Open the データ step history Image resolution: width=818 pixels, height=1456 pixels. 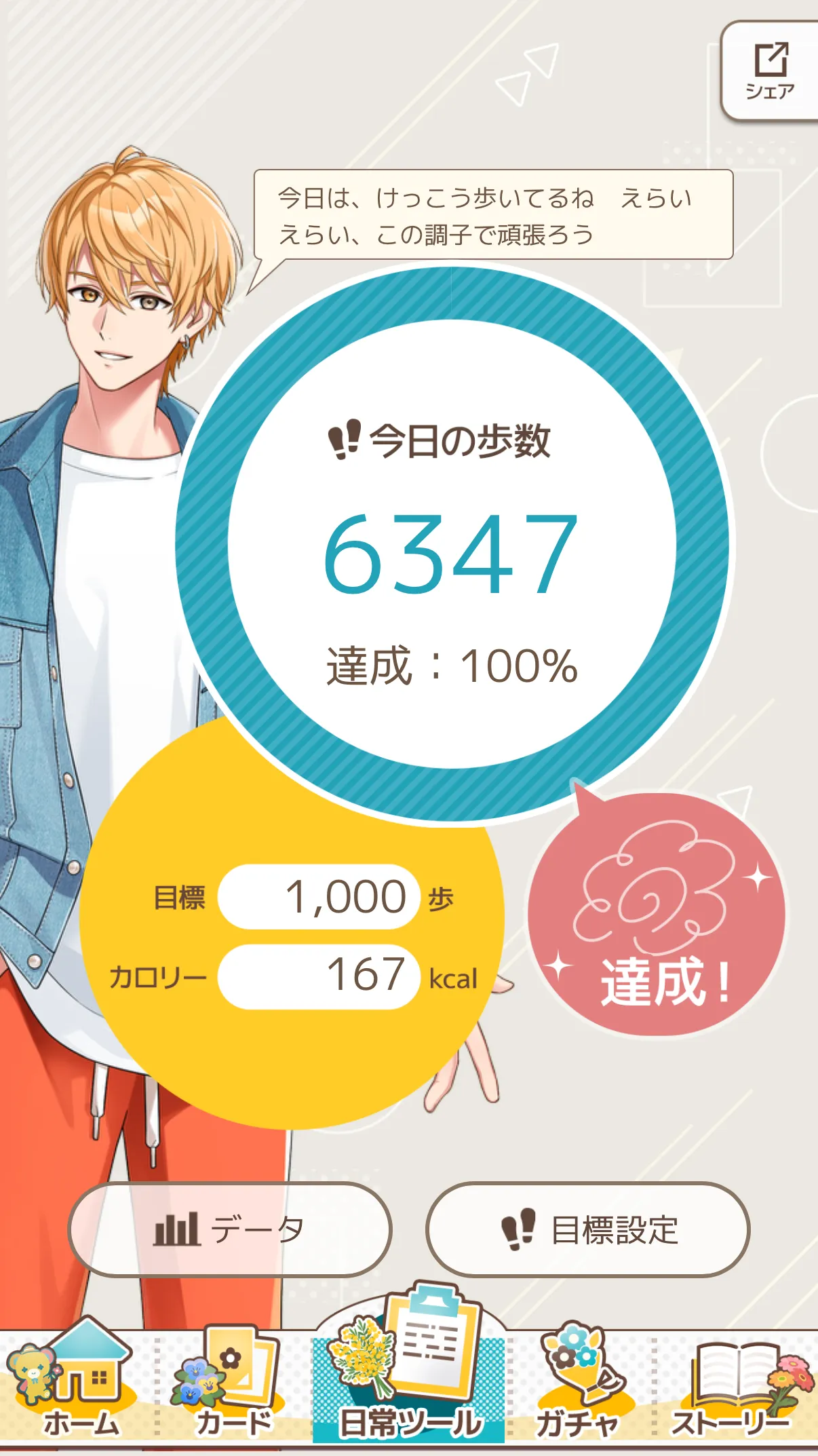tap(230, 1229)
